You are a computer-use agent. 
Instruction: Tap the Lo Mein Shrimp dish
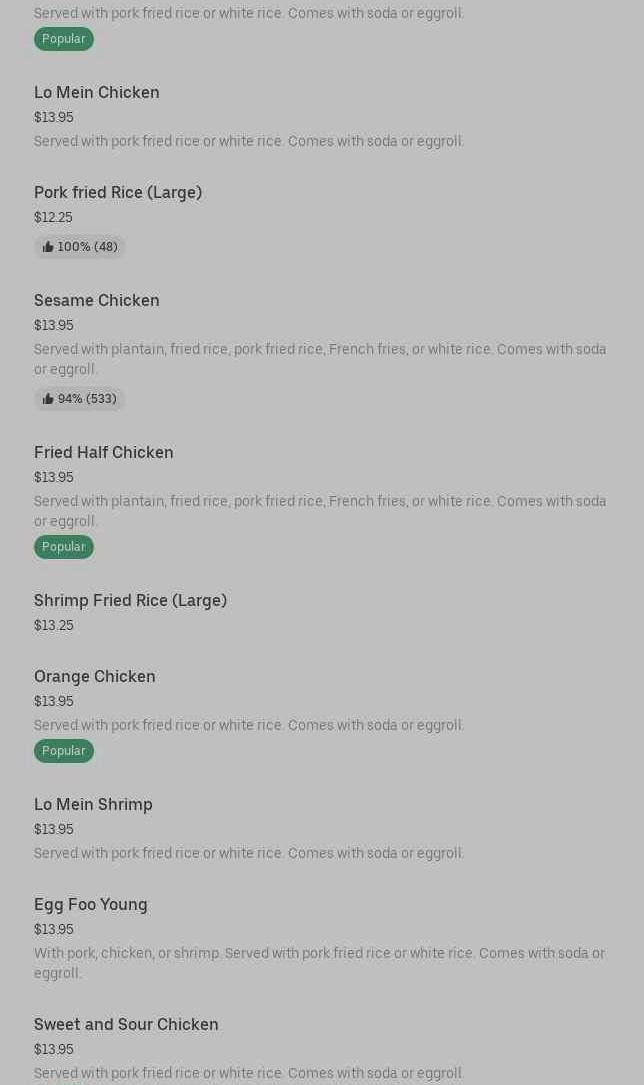point(93,805)
